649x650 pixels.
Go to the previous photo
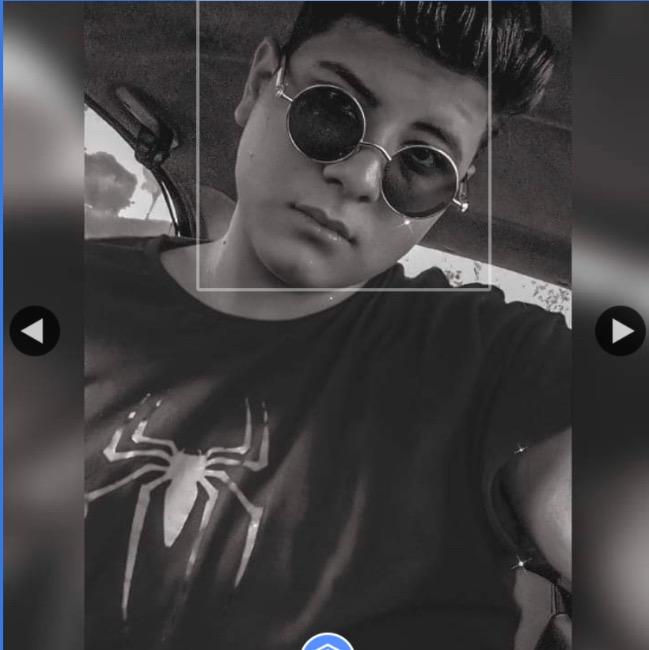[34, 331]
